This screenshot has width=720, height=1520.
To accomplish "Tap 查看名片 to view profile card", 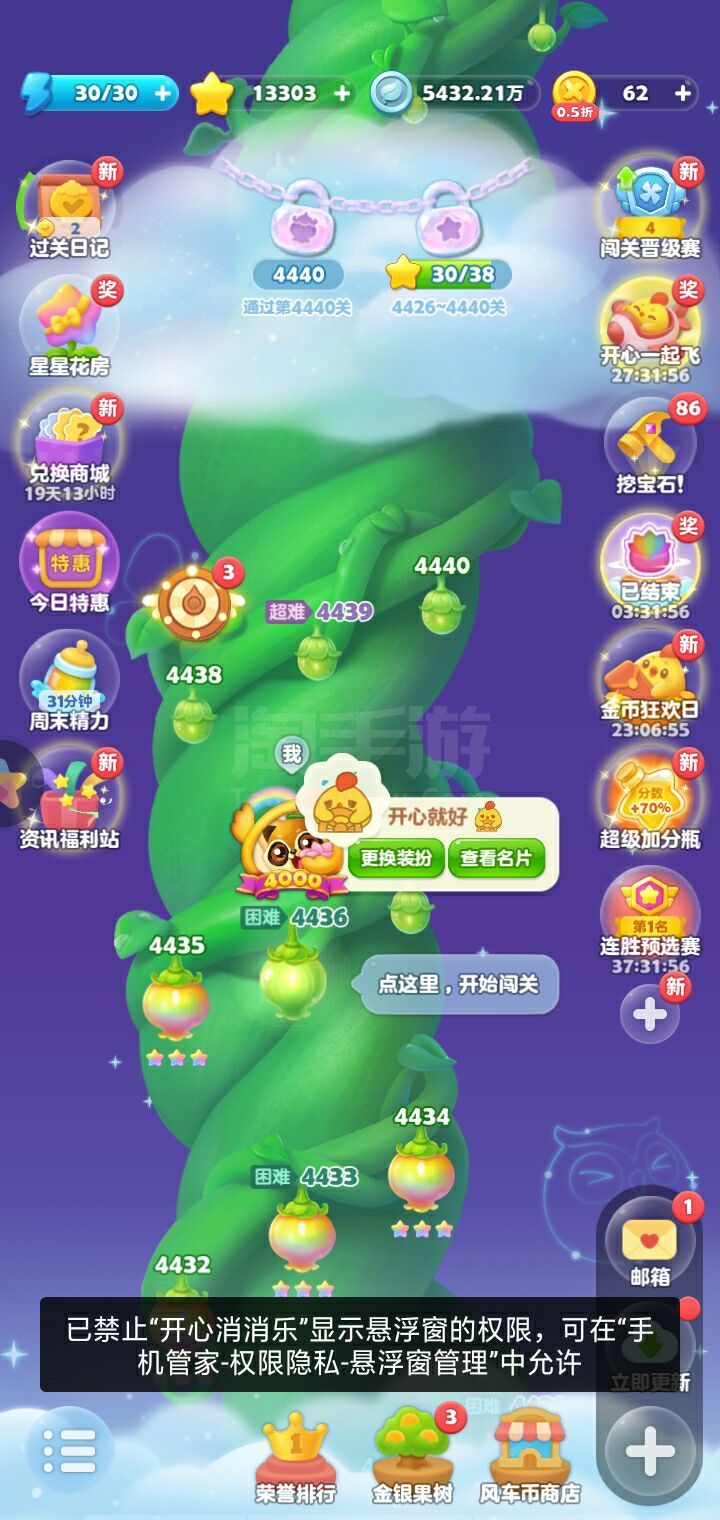I will pos(496,858).
